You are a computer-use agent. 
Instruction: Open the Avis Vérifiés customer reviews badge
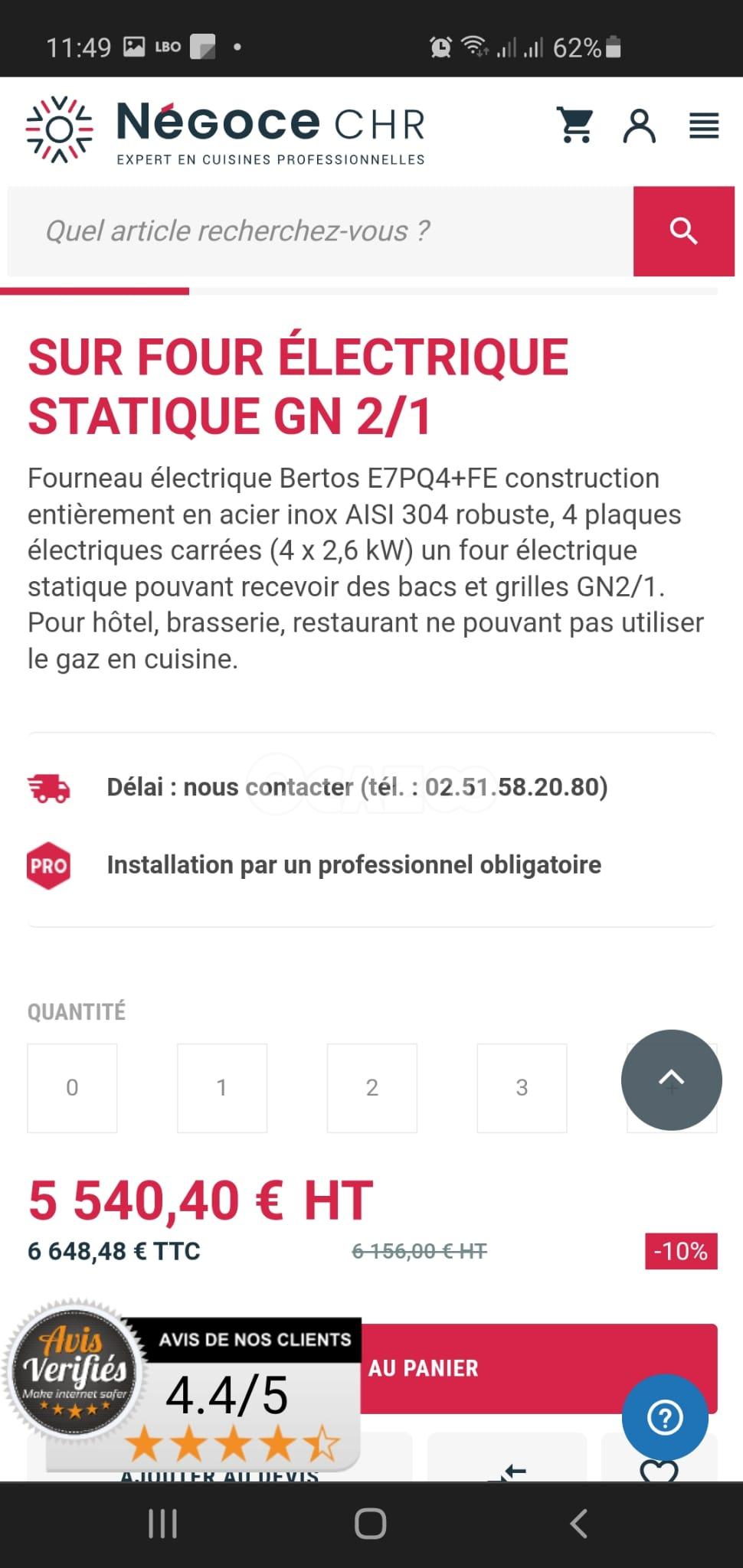pyautogui.click(x=182, y=1387)
